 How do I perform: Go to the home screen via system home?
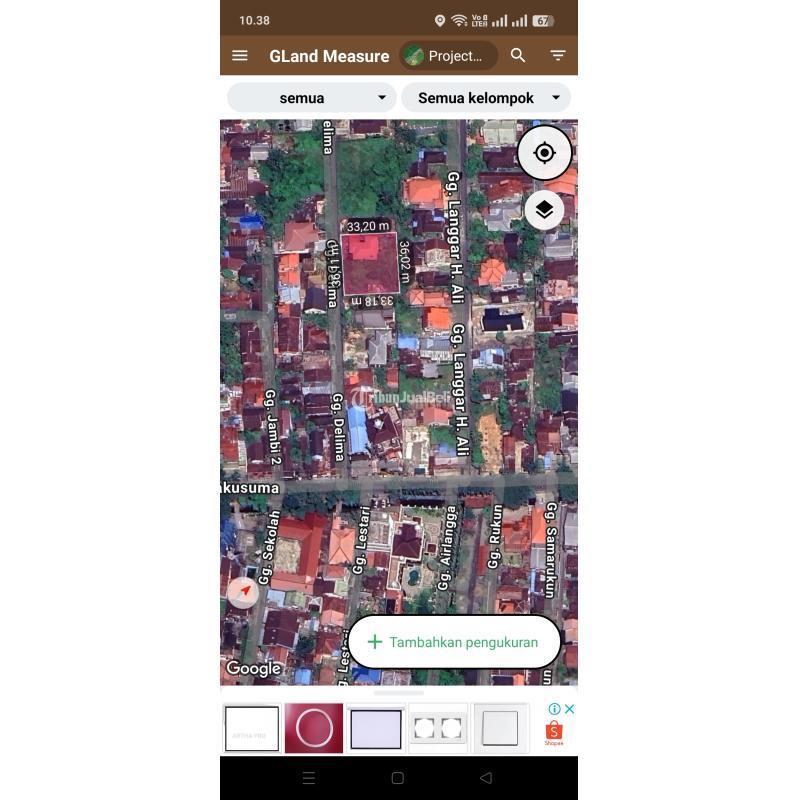tap(398, 778)
